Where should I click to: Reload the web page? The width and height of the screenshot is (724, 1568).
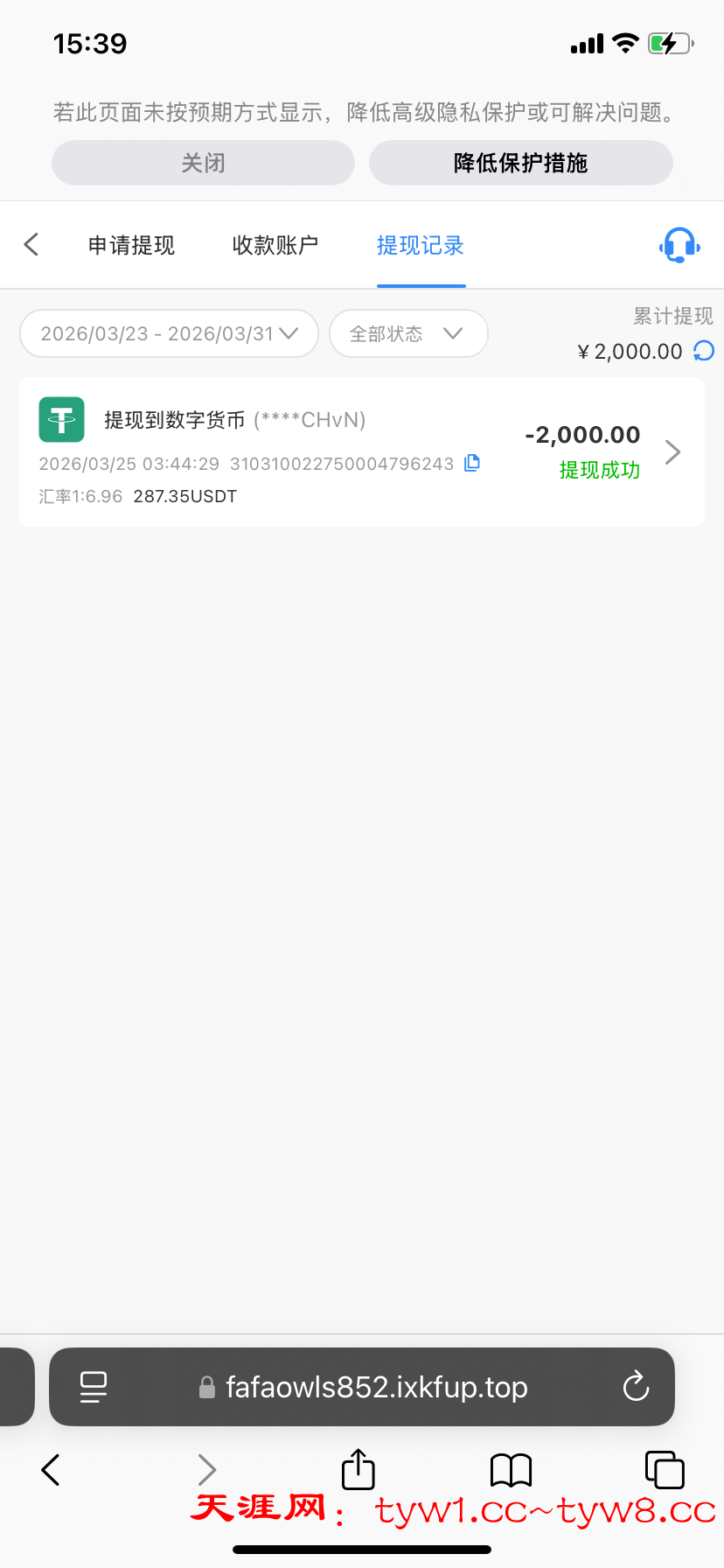636,1387
